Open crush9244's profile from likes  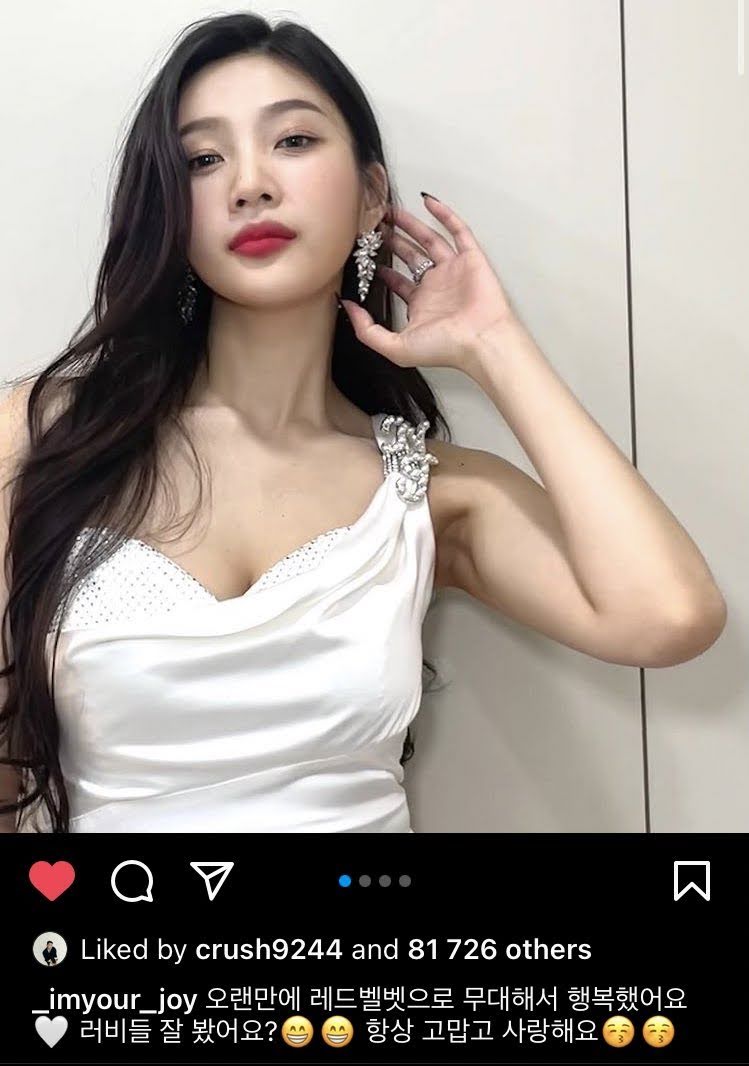(x=268, y=949)
